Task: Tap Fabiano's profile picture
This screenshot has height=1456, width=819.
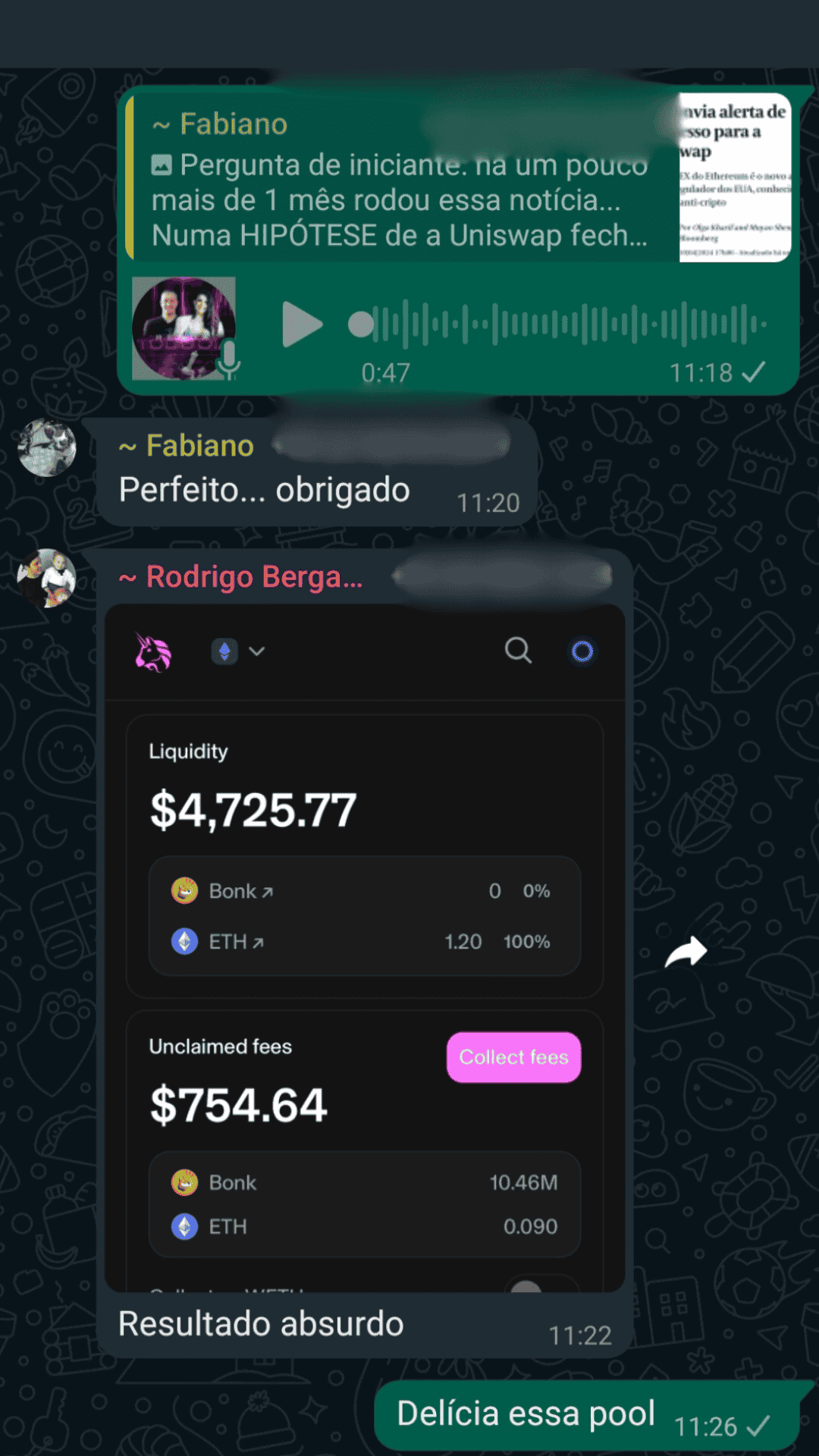Action: pyautogui.click(x=47, y=447)
